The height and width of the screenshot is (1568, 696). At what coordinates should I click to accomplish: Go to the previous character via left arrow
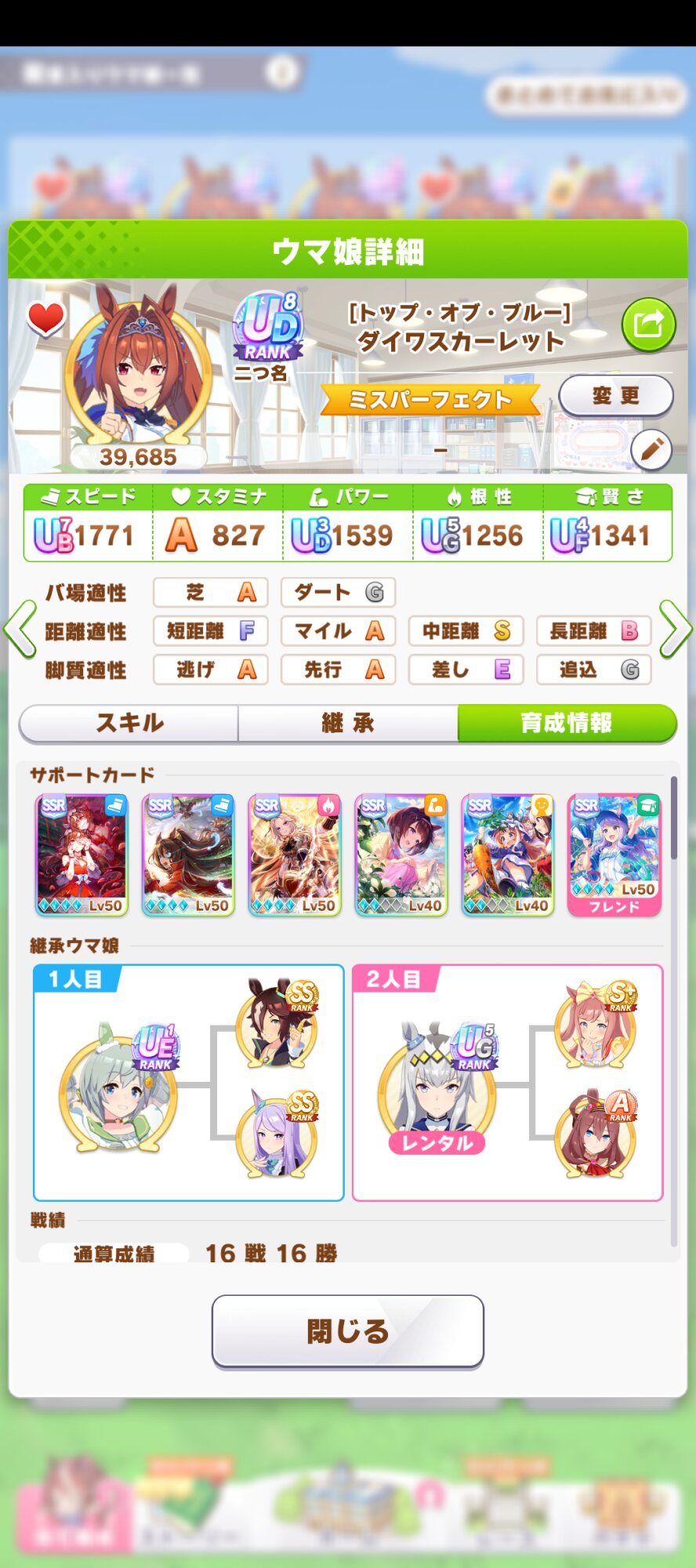(20, 629)
